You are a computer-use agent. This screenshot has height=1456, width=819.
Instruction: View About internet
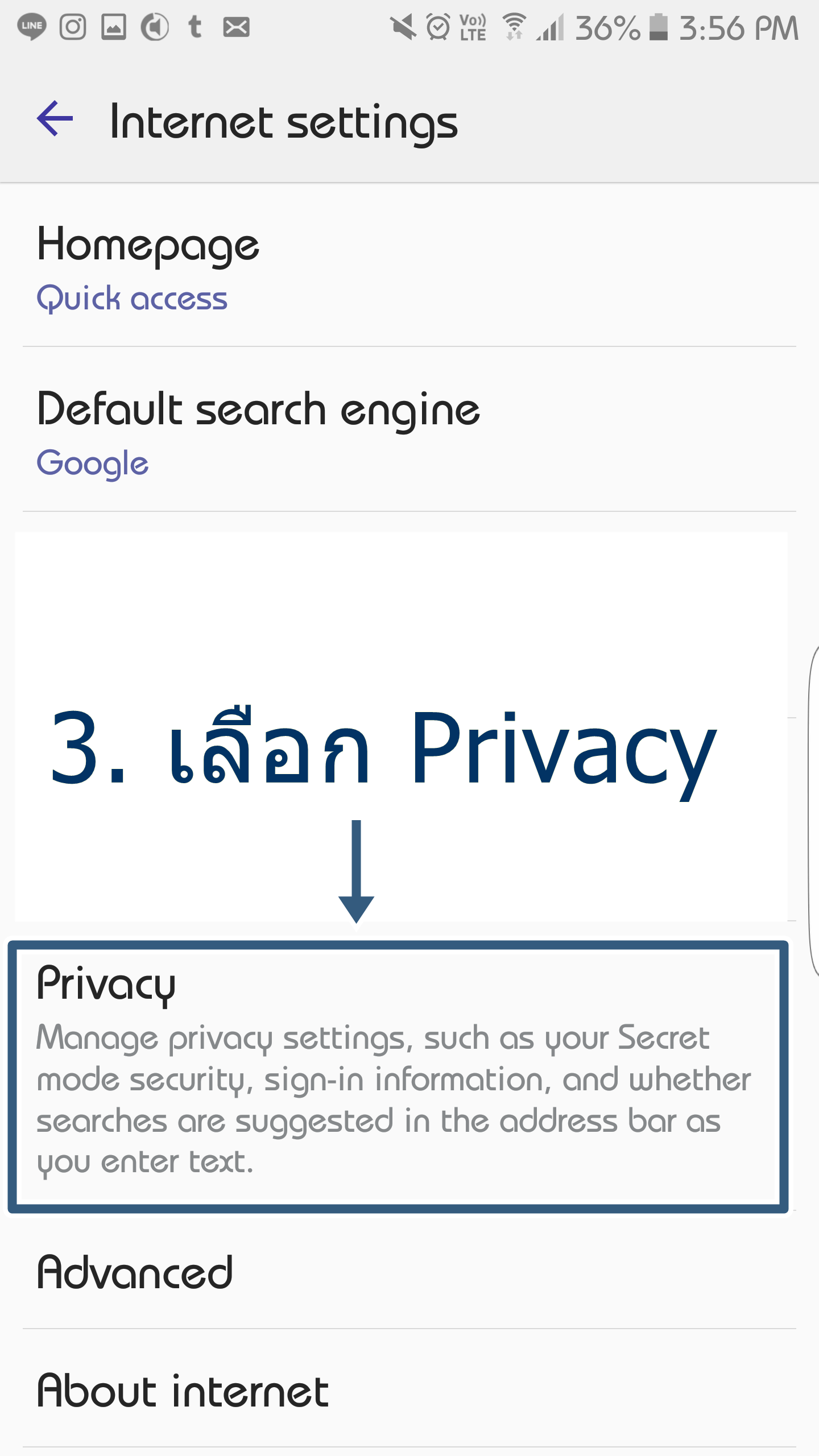[x=409, y=1390]
